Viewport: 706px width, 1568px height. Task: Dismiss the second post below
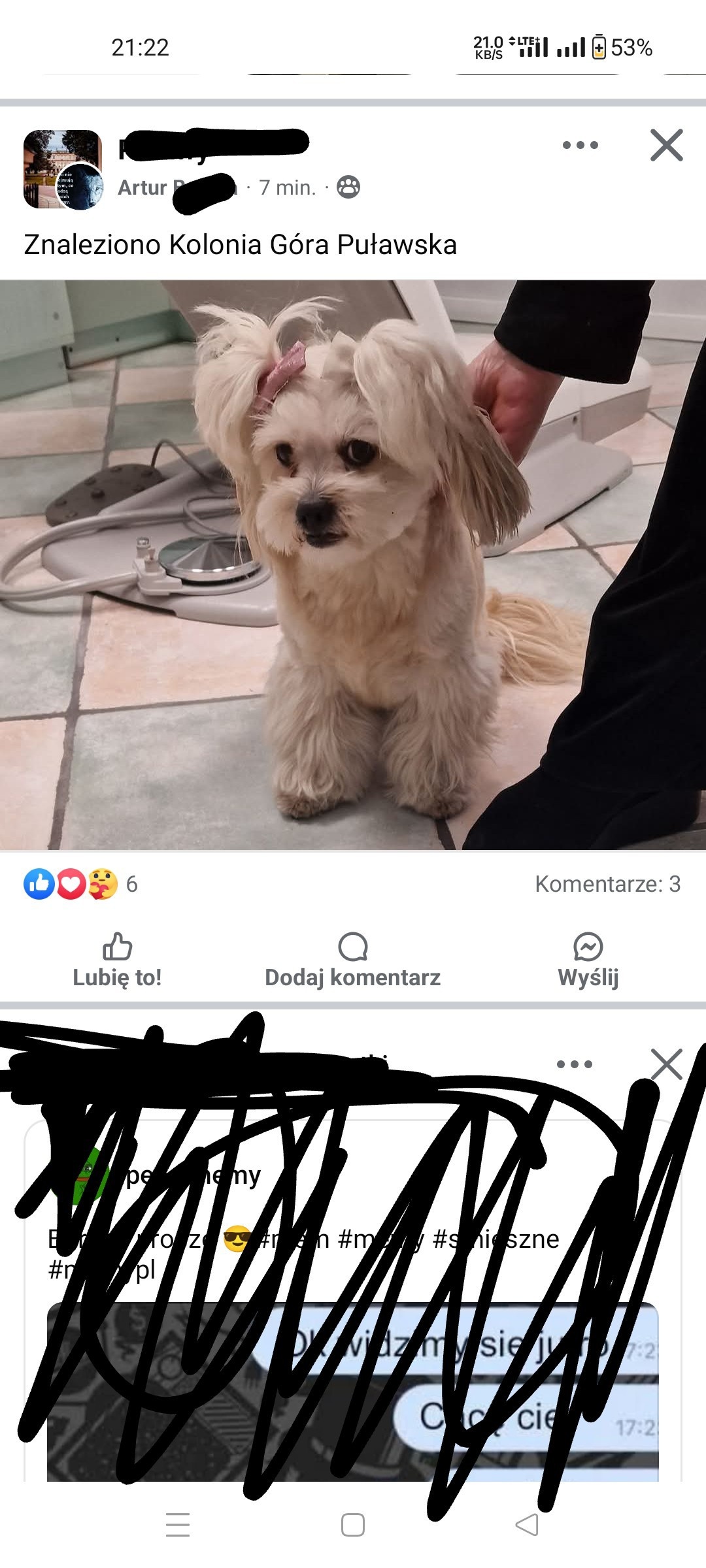click(666, 1064)
